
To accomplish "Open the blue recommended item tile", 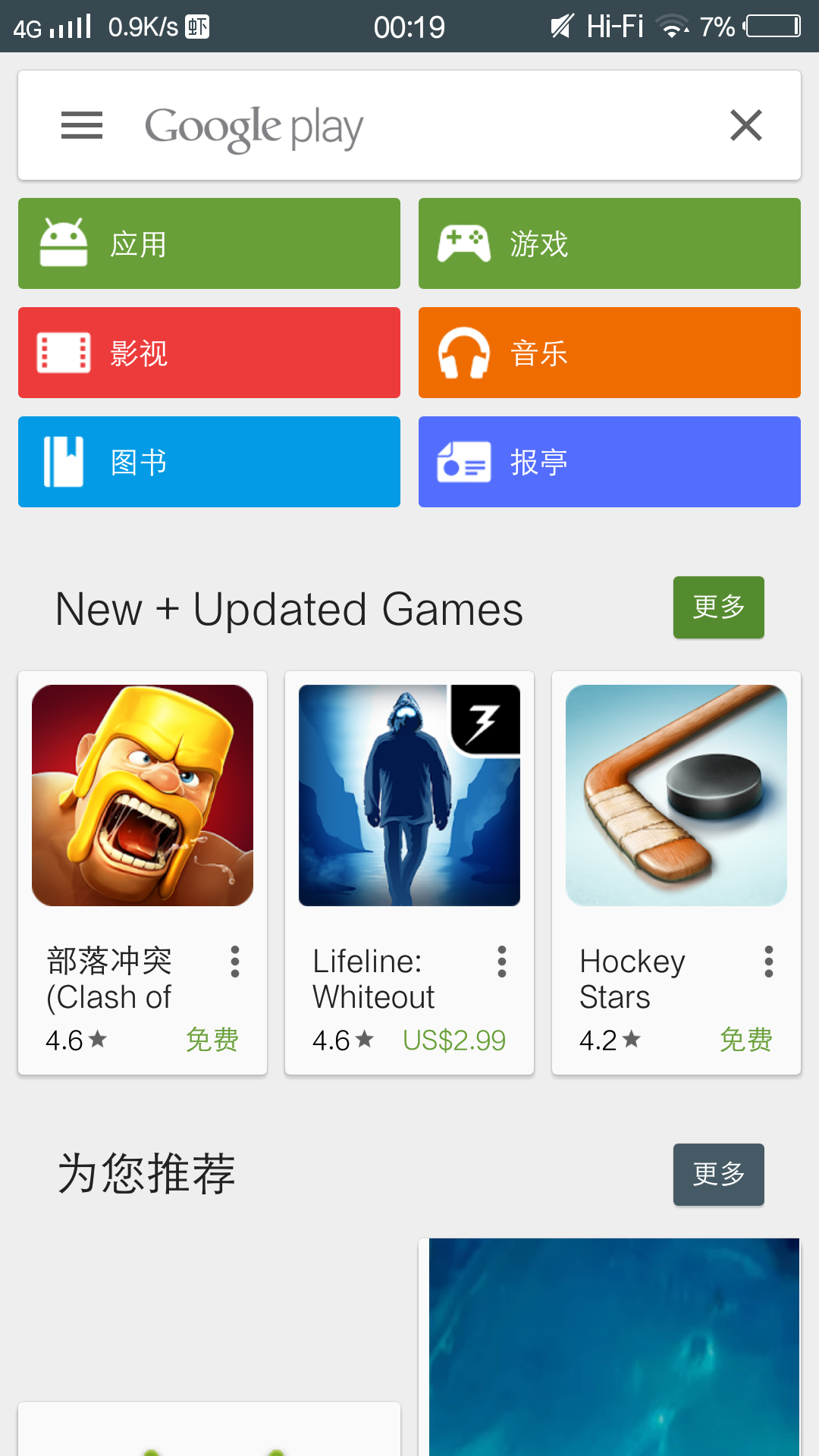I will (x=613, y=1346).
